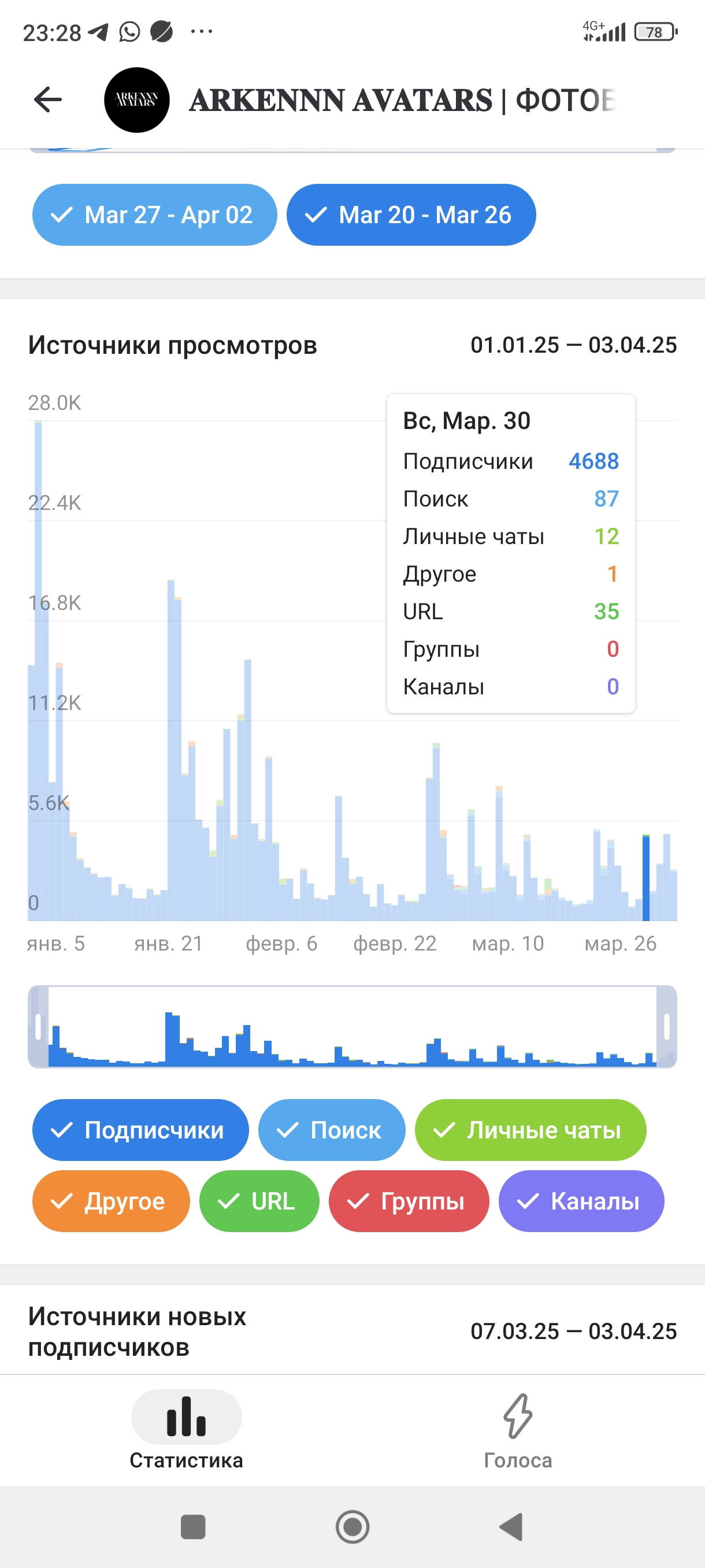
Task: Toggle the Поиск filter chip
Action: click(332, 1130)
